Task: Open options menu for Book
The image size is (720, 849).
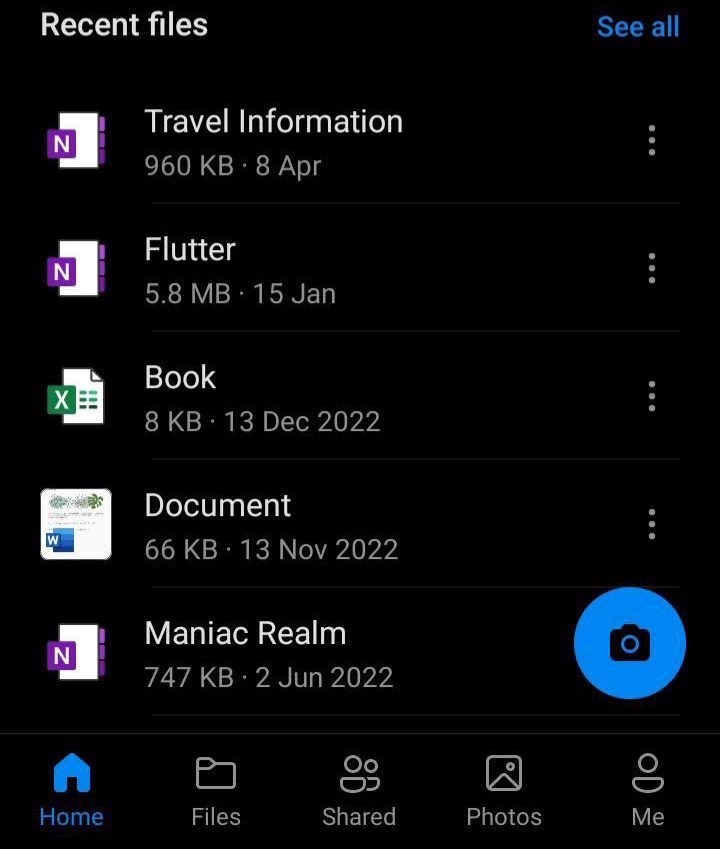Action: coord(651,396)
